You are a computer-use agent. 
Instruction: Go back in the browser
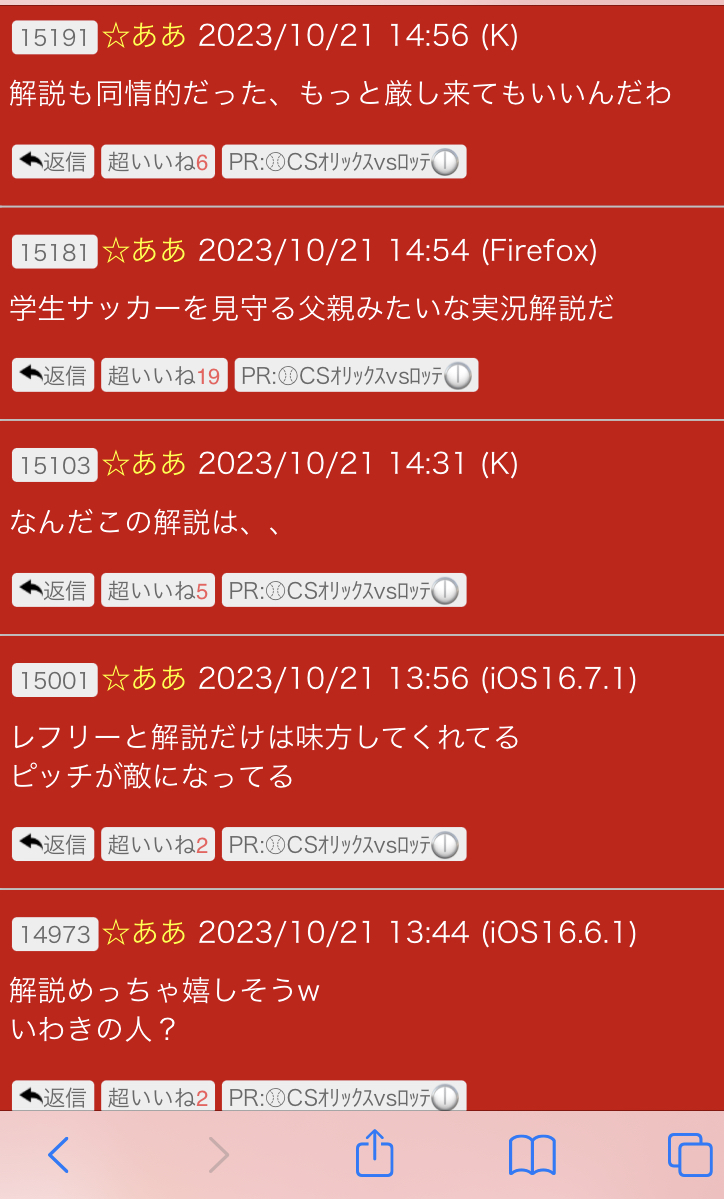58,1154
